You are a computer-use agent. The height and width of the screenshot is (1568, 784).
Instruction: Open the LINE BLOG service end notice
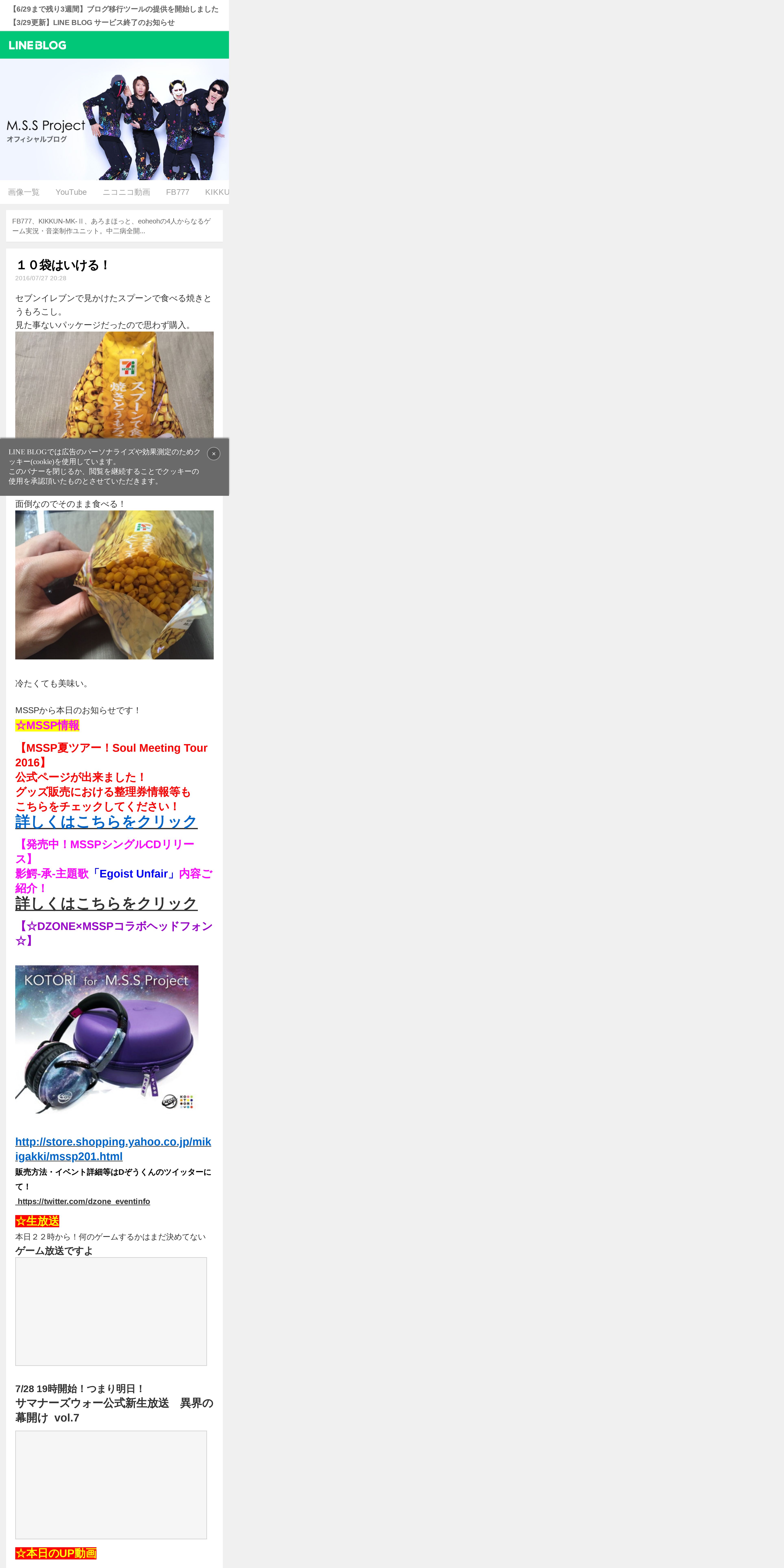tap(93, 23)
